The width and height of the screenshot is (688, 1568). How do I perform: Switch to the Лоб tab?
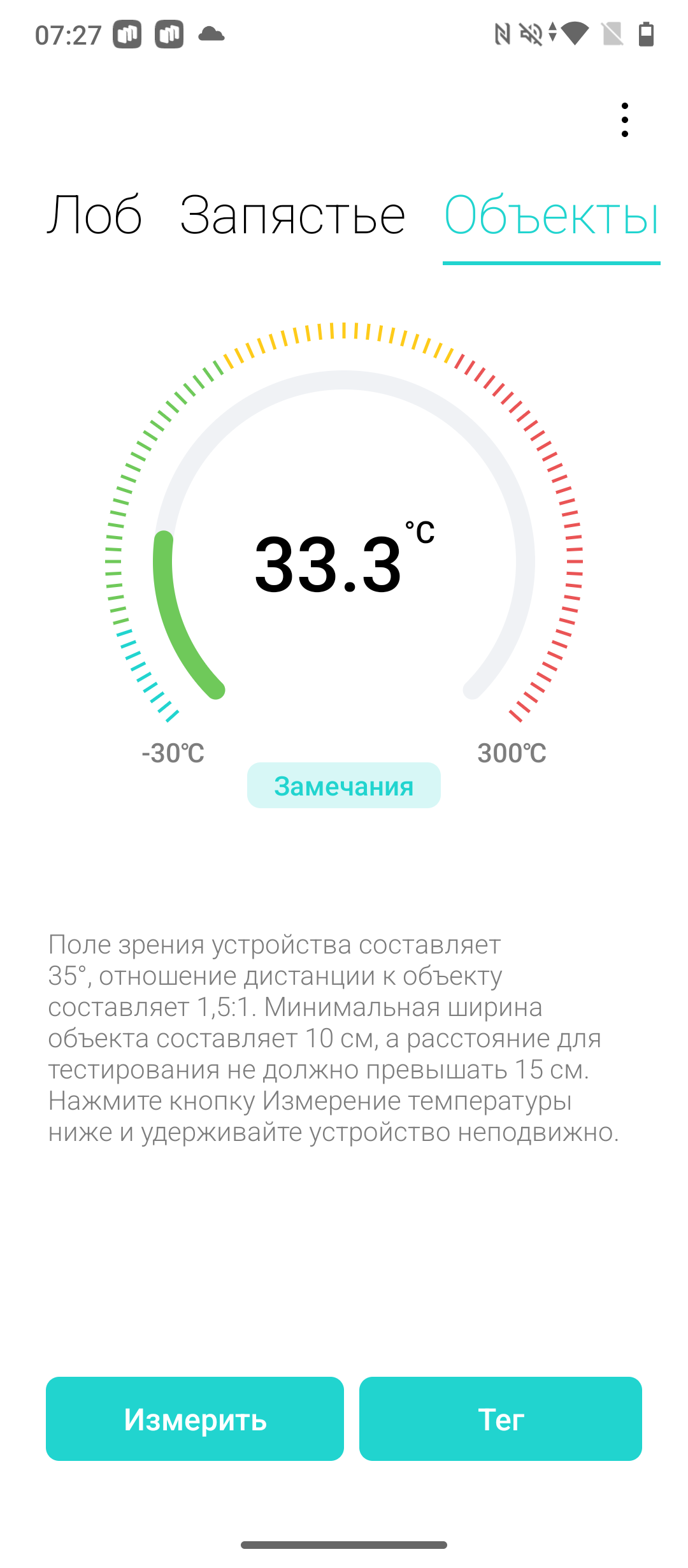click(94, 217)
